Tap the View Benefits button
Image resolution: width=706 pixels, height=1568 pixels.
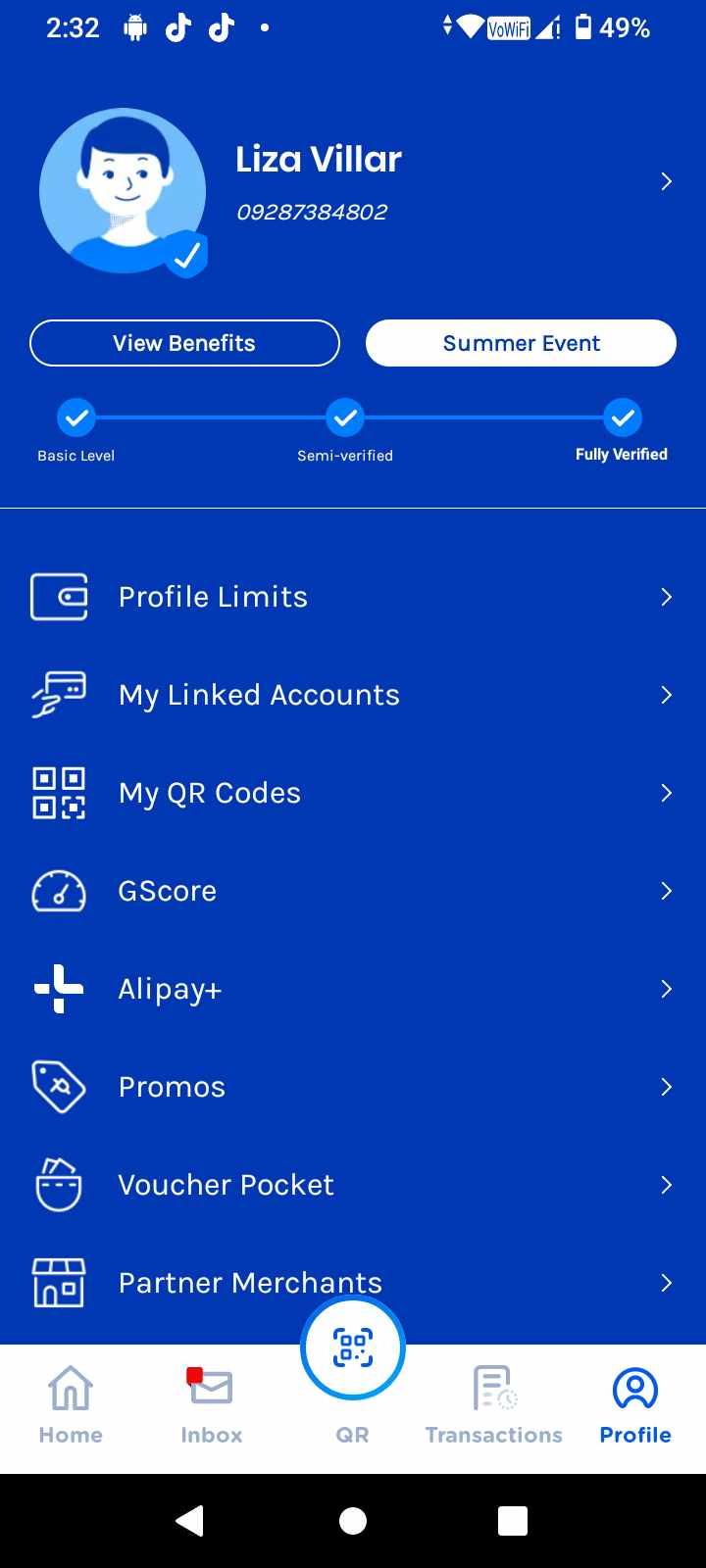pos(184,343)
